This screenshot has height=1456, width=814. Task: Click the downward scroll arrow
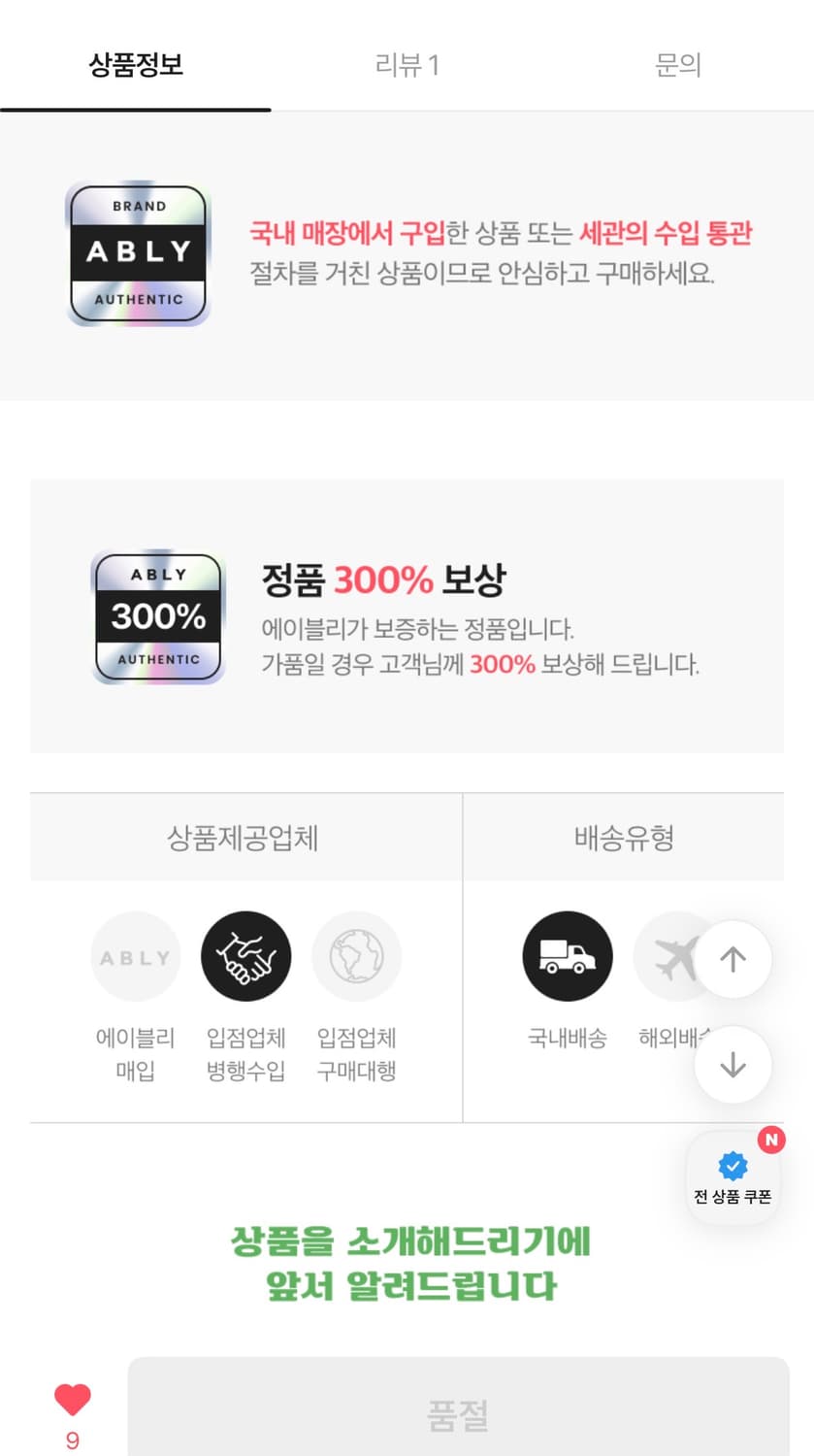pos(733,1065)
